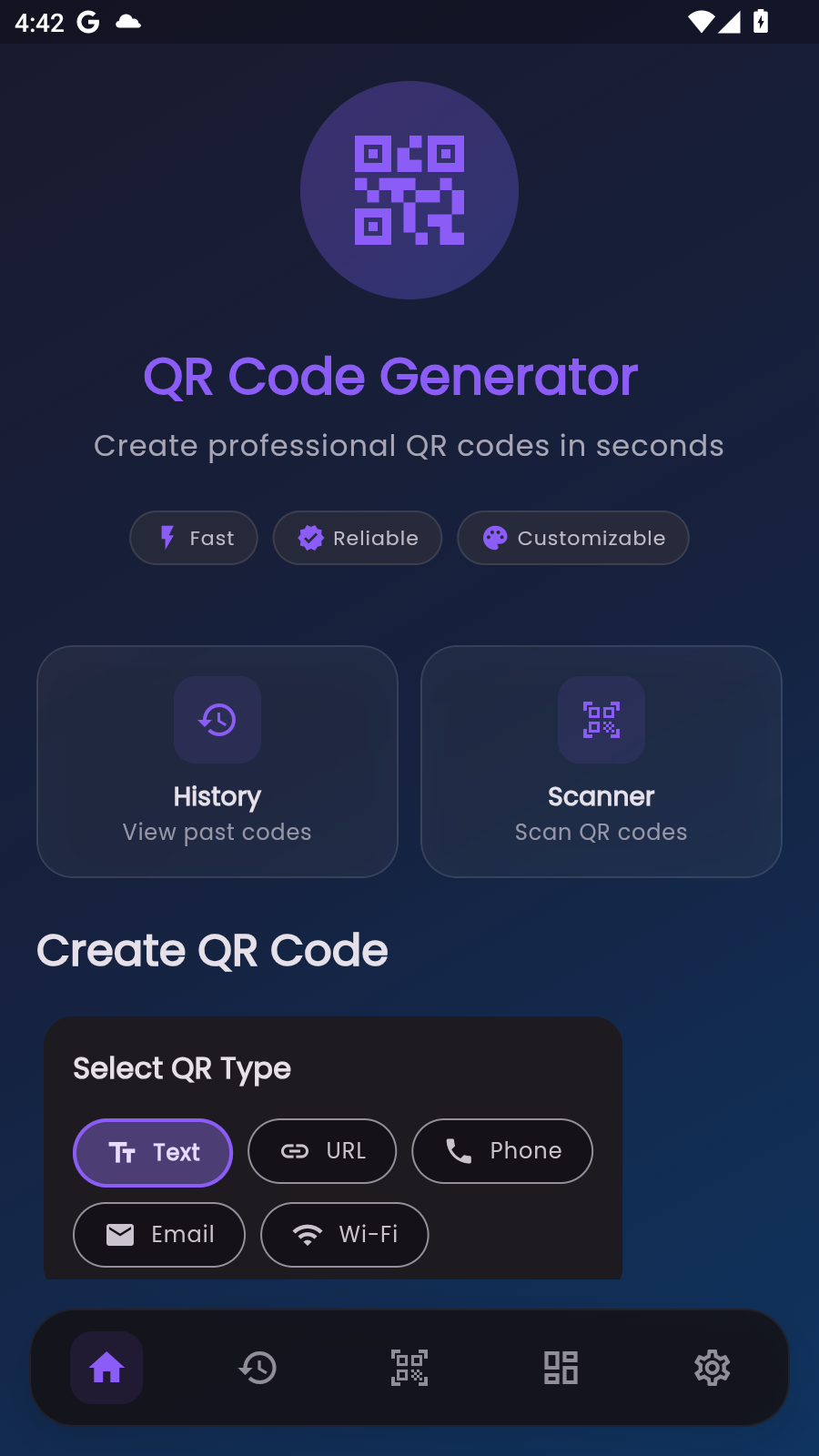Open the grid templates tab in bottom bar

[561, 1368]
